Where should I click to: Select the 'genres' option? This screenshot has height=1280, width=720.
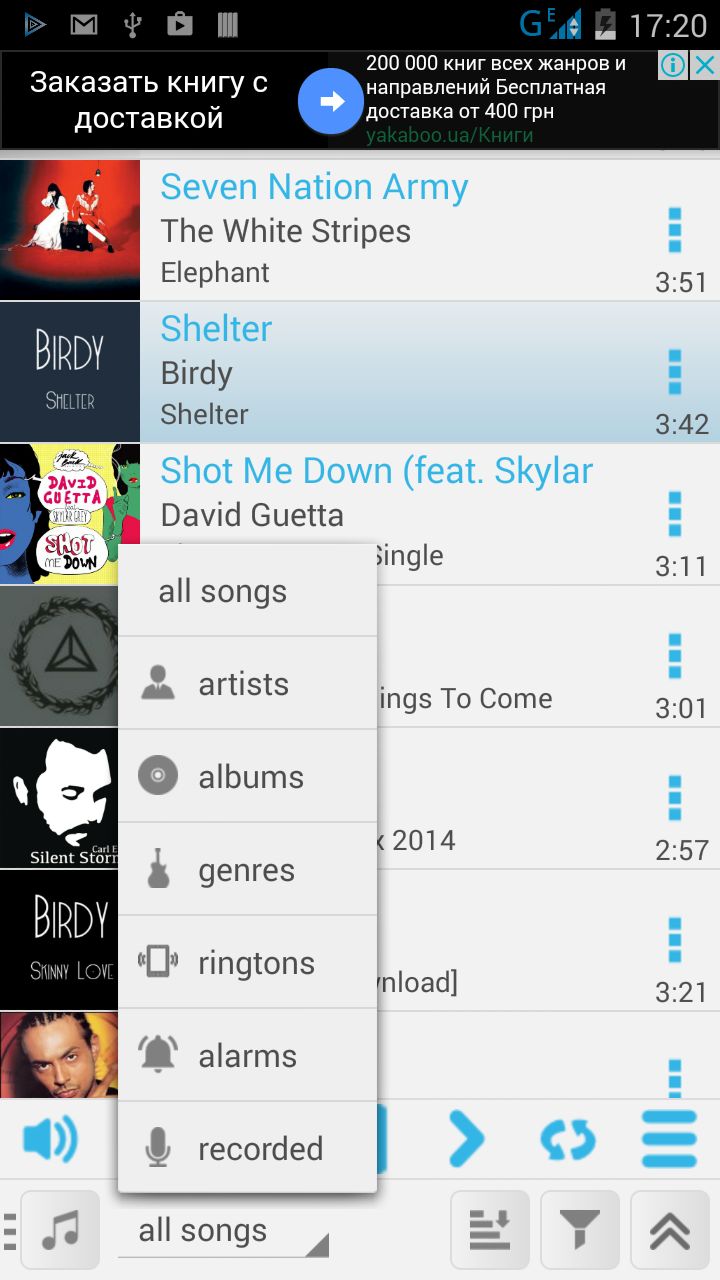(247, 870)
